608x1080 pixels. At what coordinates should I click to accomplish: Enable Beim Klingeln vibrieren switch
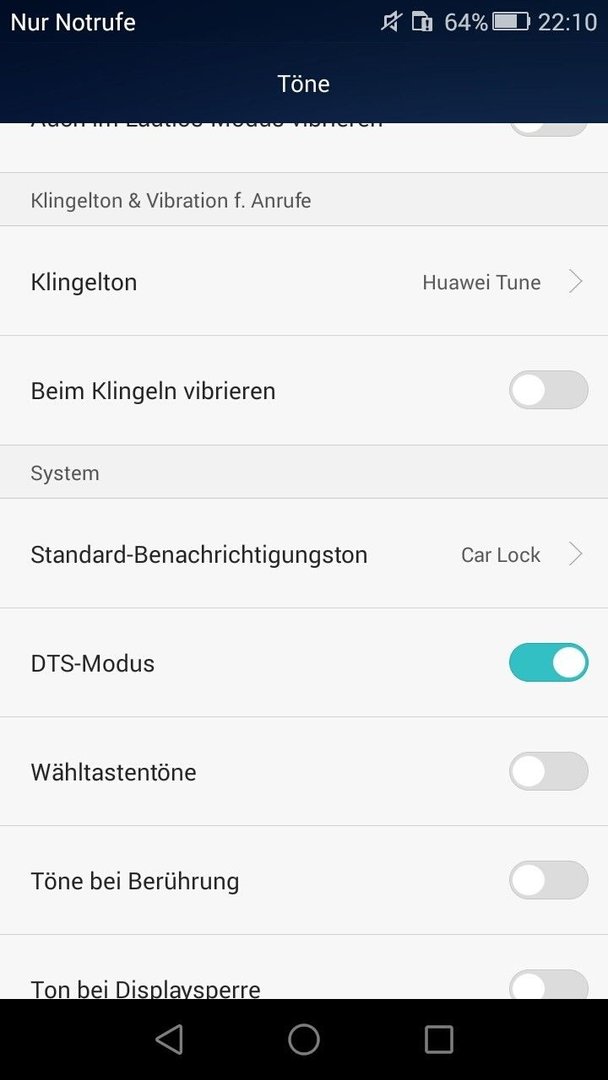point(548,391)
